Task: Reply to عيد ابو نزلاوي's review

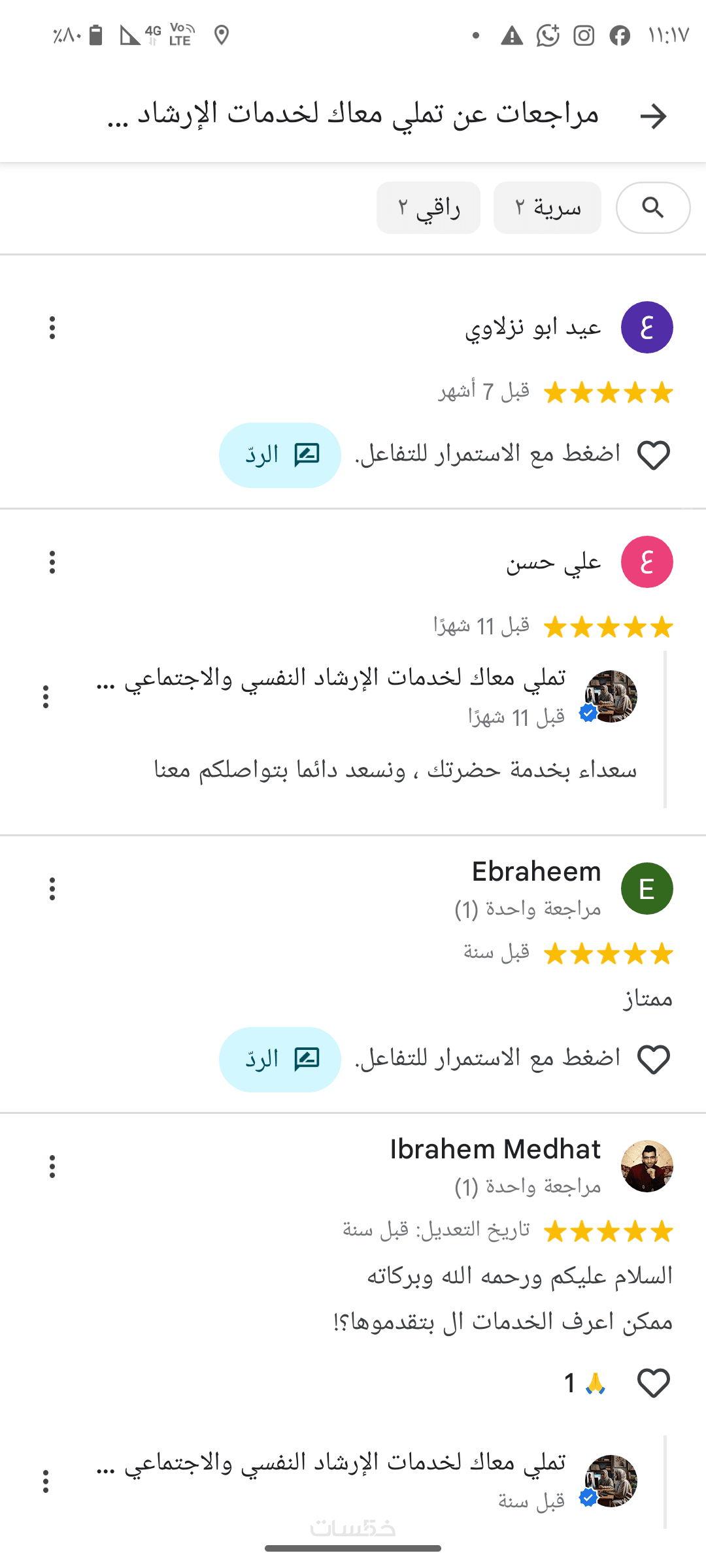Action: [280, 455]
